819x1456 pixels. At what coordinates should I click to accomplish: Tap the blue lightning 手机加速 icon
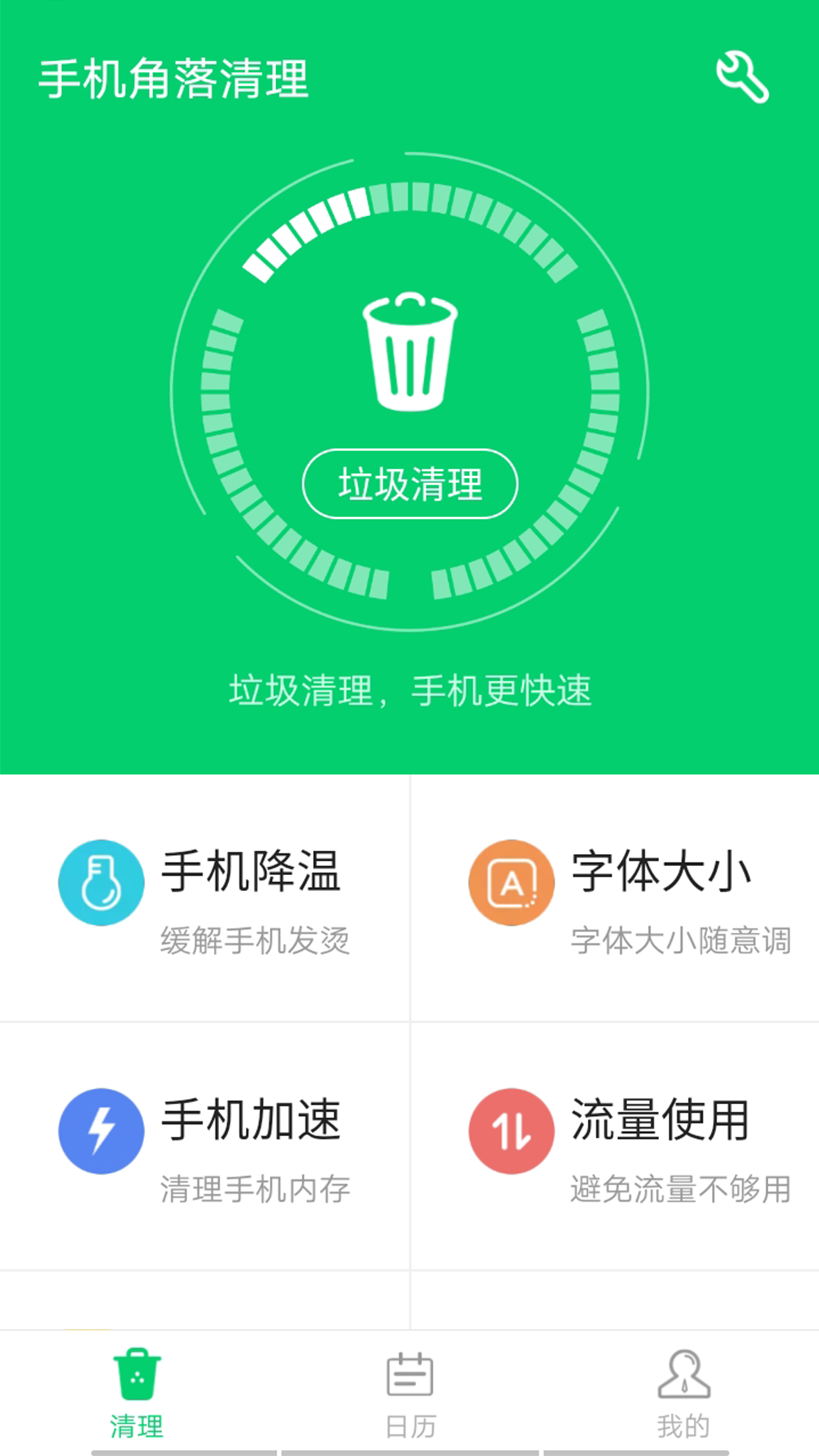click(101, 1130)
